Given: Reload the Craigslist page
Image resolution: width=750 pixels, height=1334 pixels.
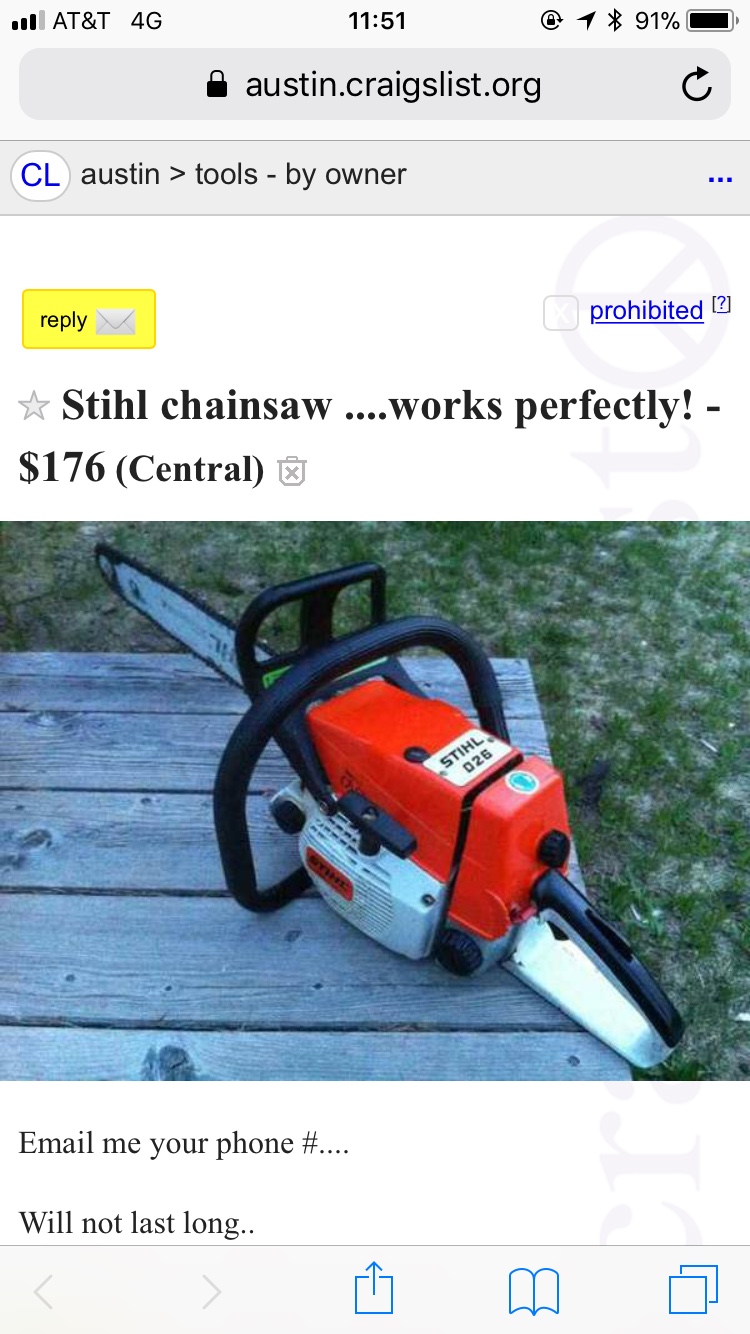Looking at the screenshot, I should 696,86.
